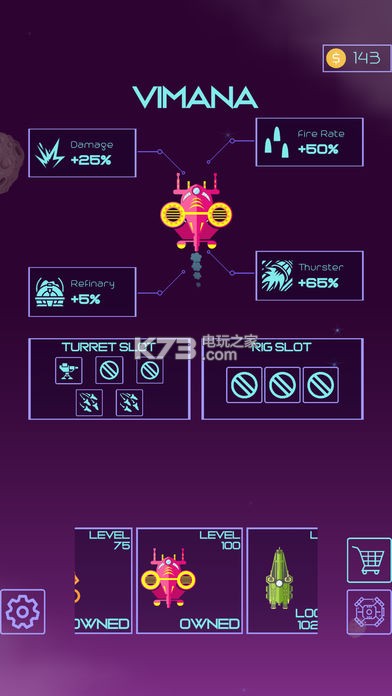The image size is (392, 696).
Task: Select the Level 75 owned ship card
Action: pyautogui.click(x=103, y=580)
